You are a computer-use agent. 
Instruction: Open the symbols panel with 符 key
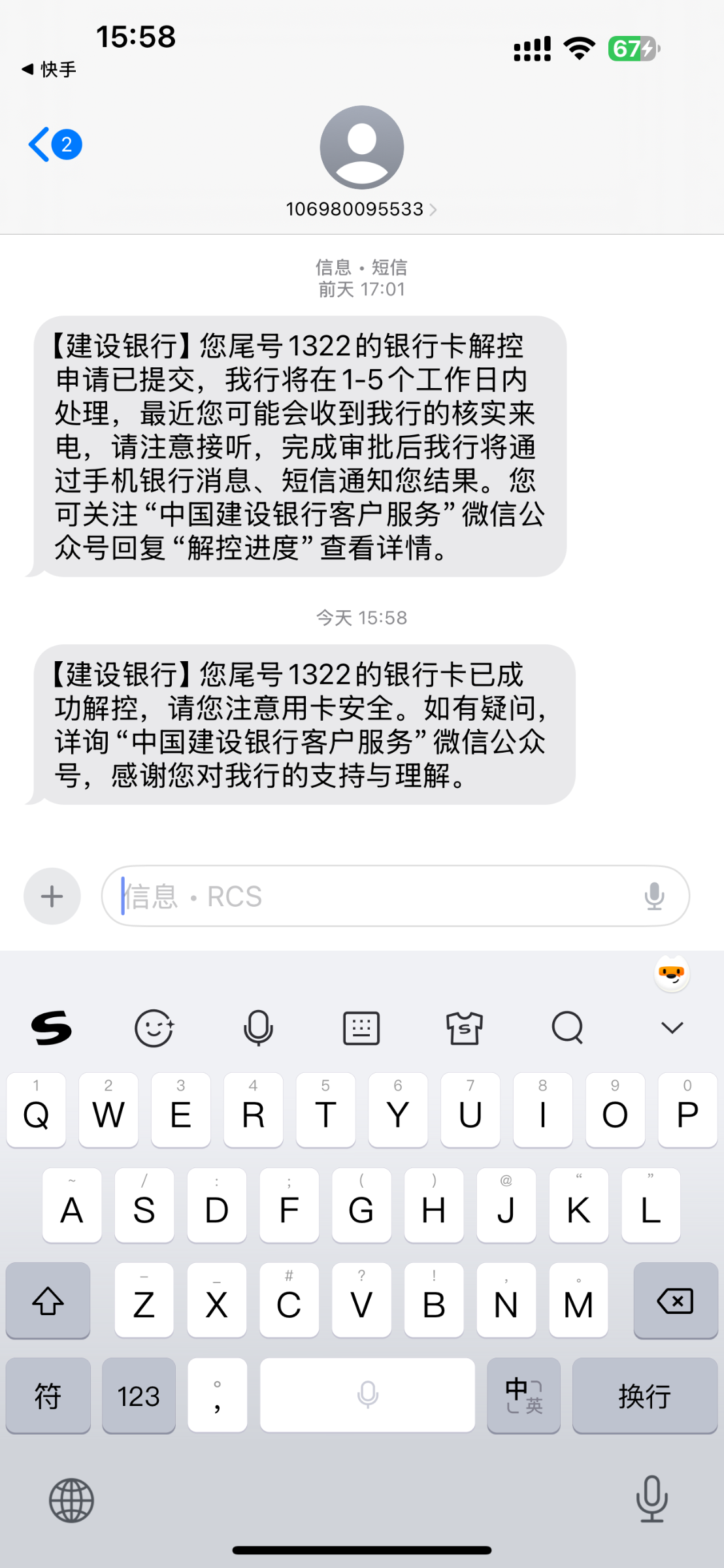pyautogui.click(x=48, y=1396)
